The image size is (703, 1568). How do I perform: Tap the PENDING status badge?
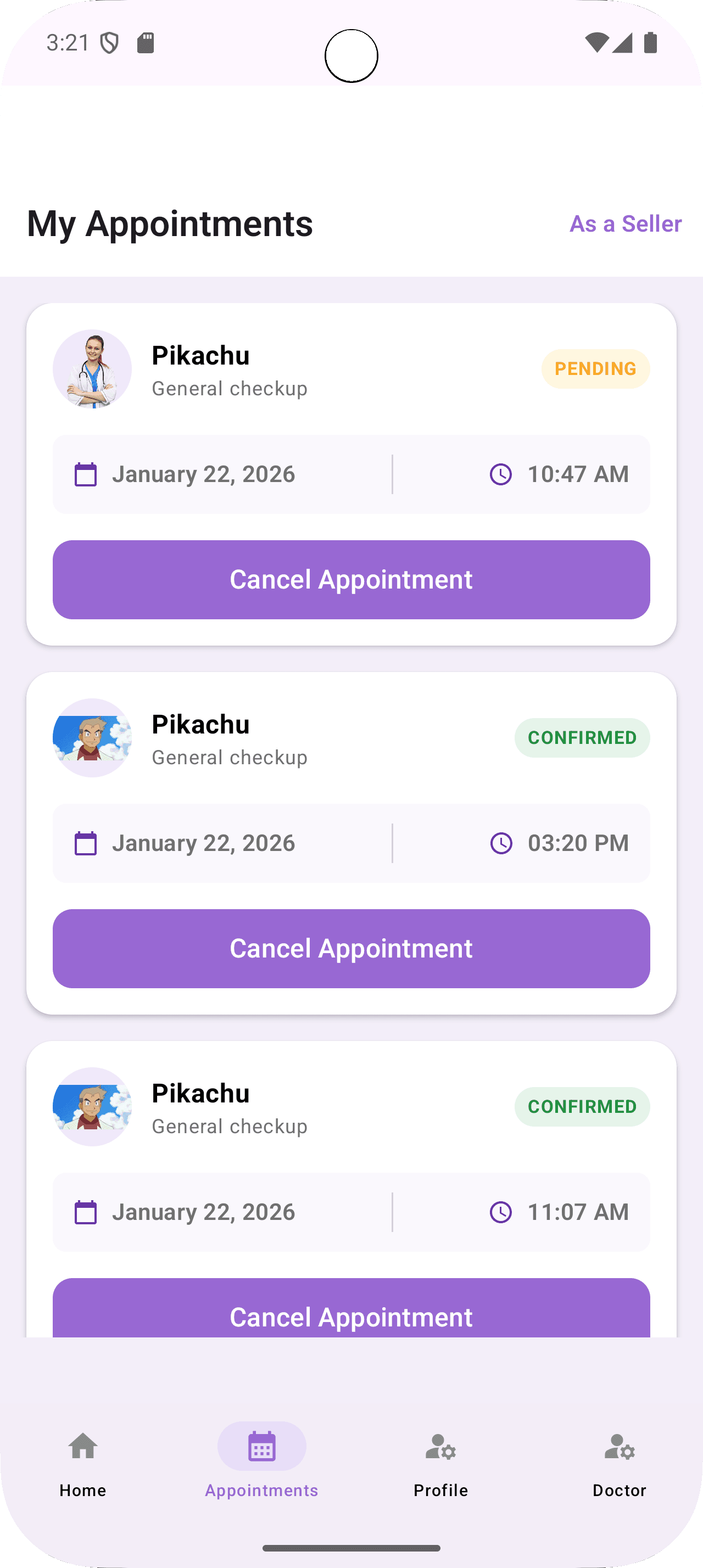point(595,369)
